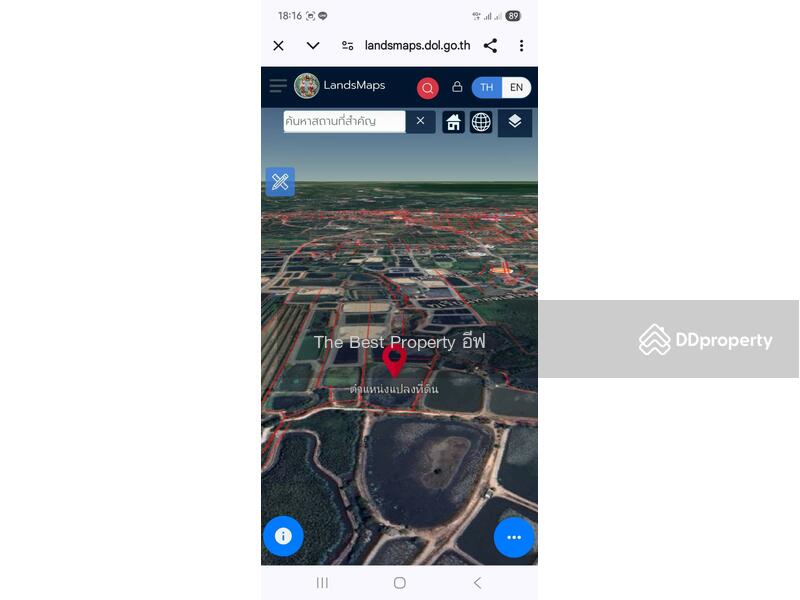Open the measurement tools button
This screenshot has height=600, width=800.
click(x=280, y=182)
